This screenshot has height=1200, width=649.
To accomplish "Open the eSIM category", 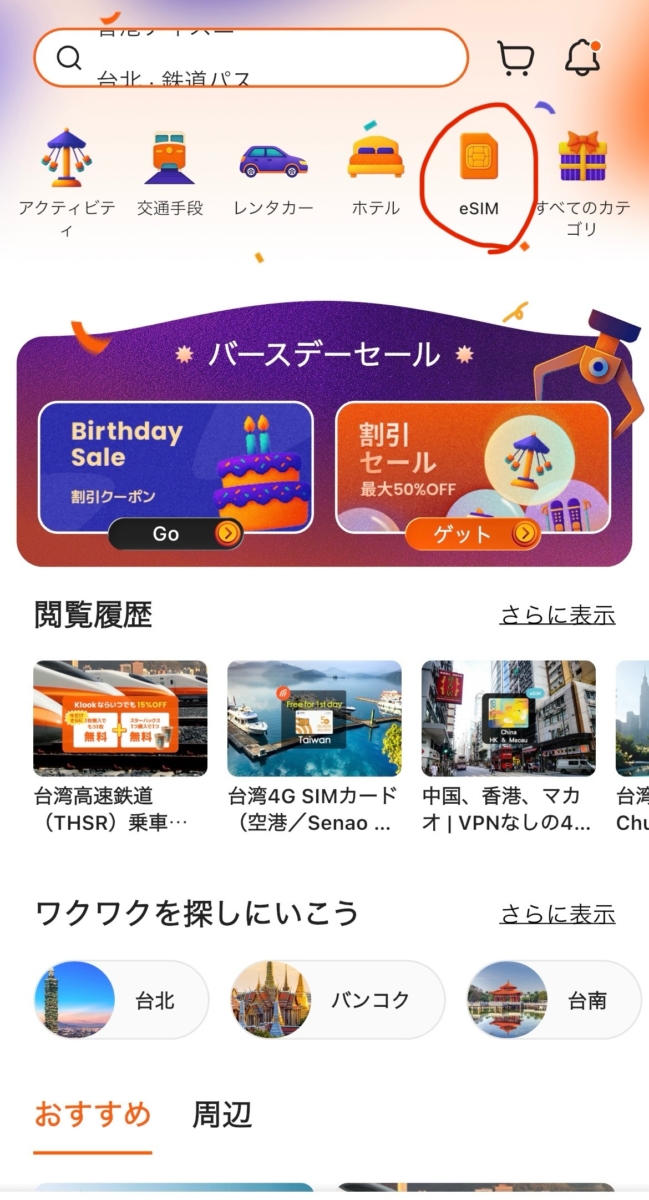I will 479,170.
